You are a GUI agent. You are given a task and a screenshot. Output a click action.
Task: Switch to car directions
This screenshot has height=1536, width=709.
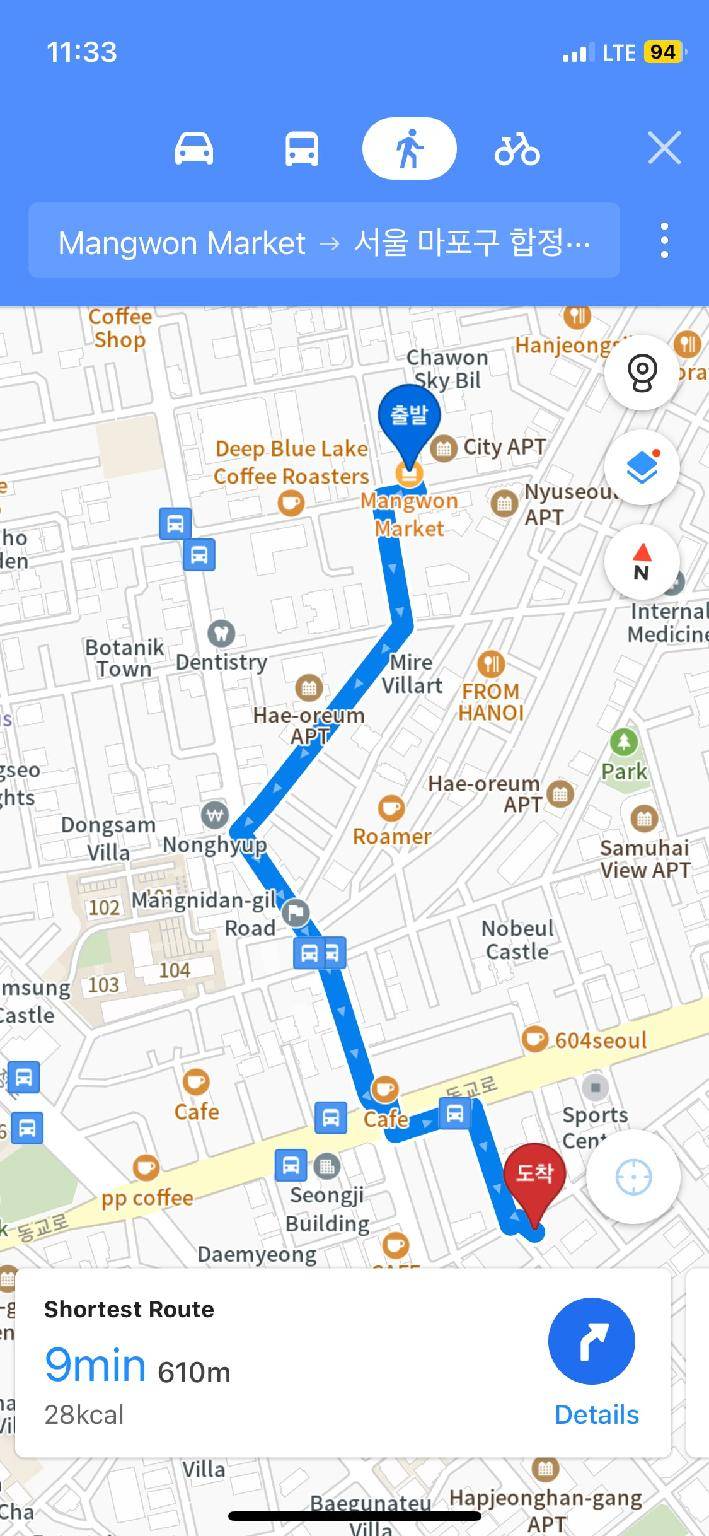coord(194,149)
